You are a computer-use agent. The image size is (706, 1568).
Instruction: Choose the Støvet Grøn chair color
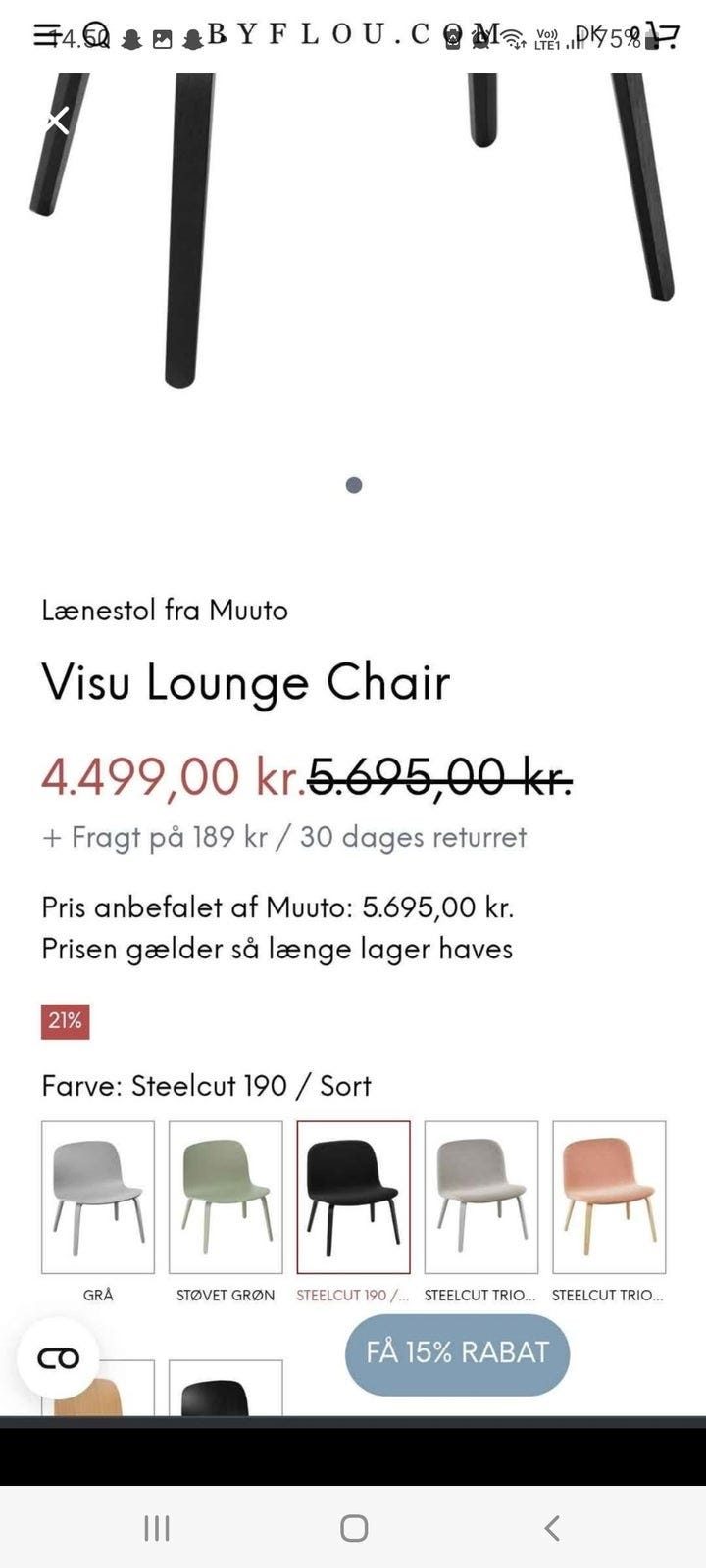click(x=226, y=1197)
